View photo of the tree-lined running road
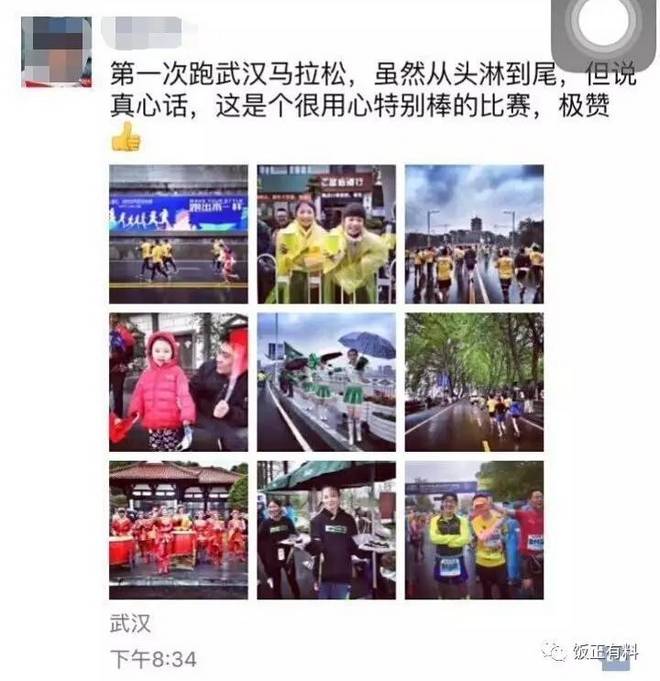 click(x=474, y=382)
